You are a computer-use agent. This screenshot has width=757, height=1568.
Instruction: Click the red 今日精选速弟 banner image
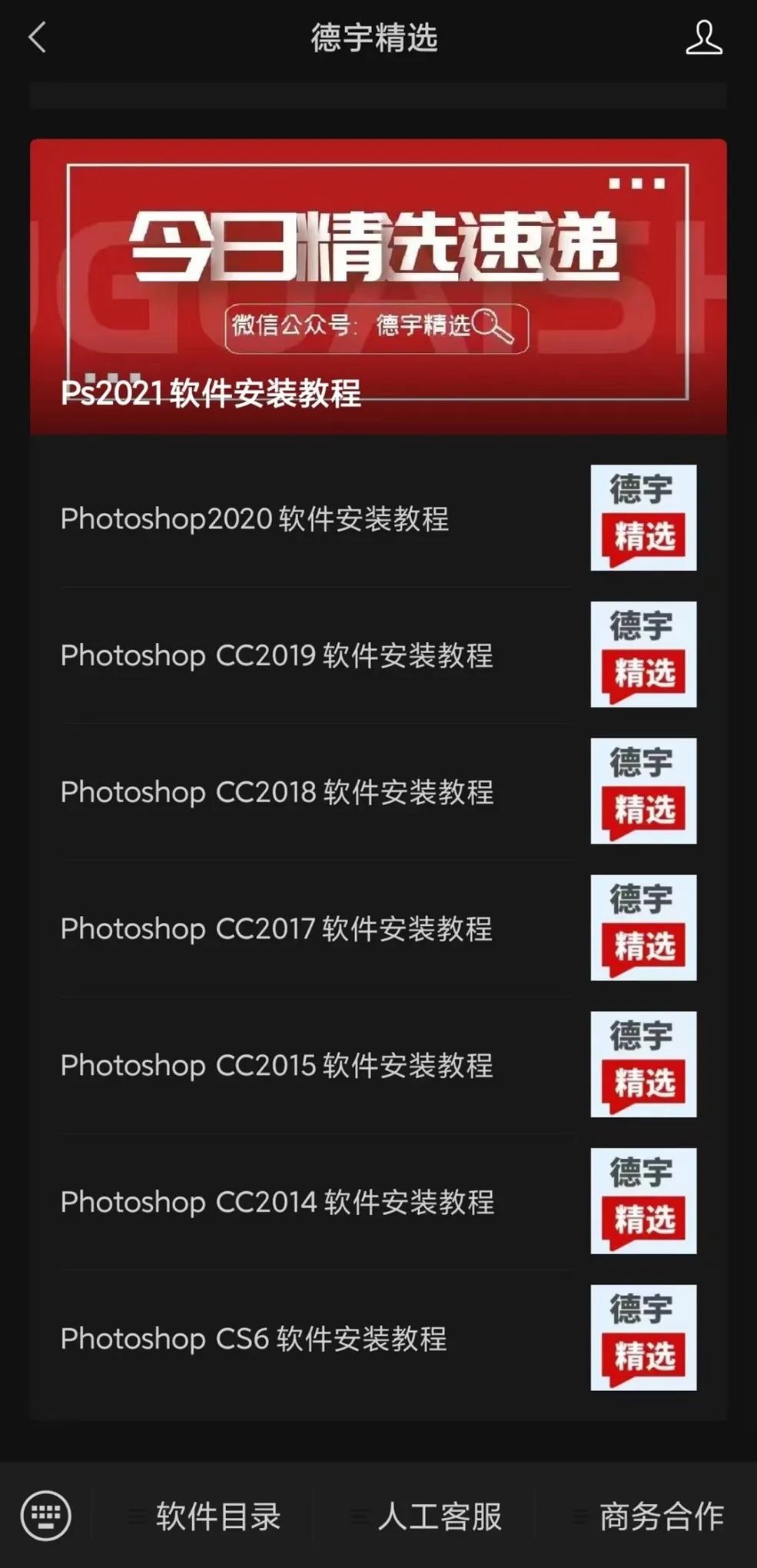[378, 254]
